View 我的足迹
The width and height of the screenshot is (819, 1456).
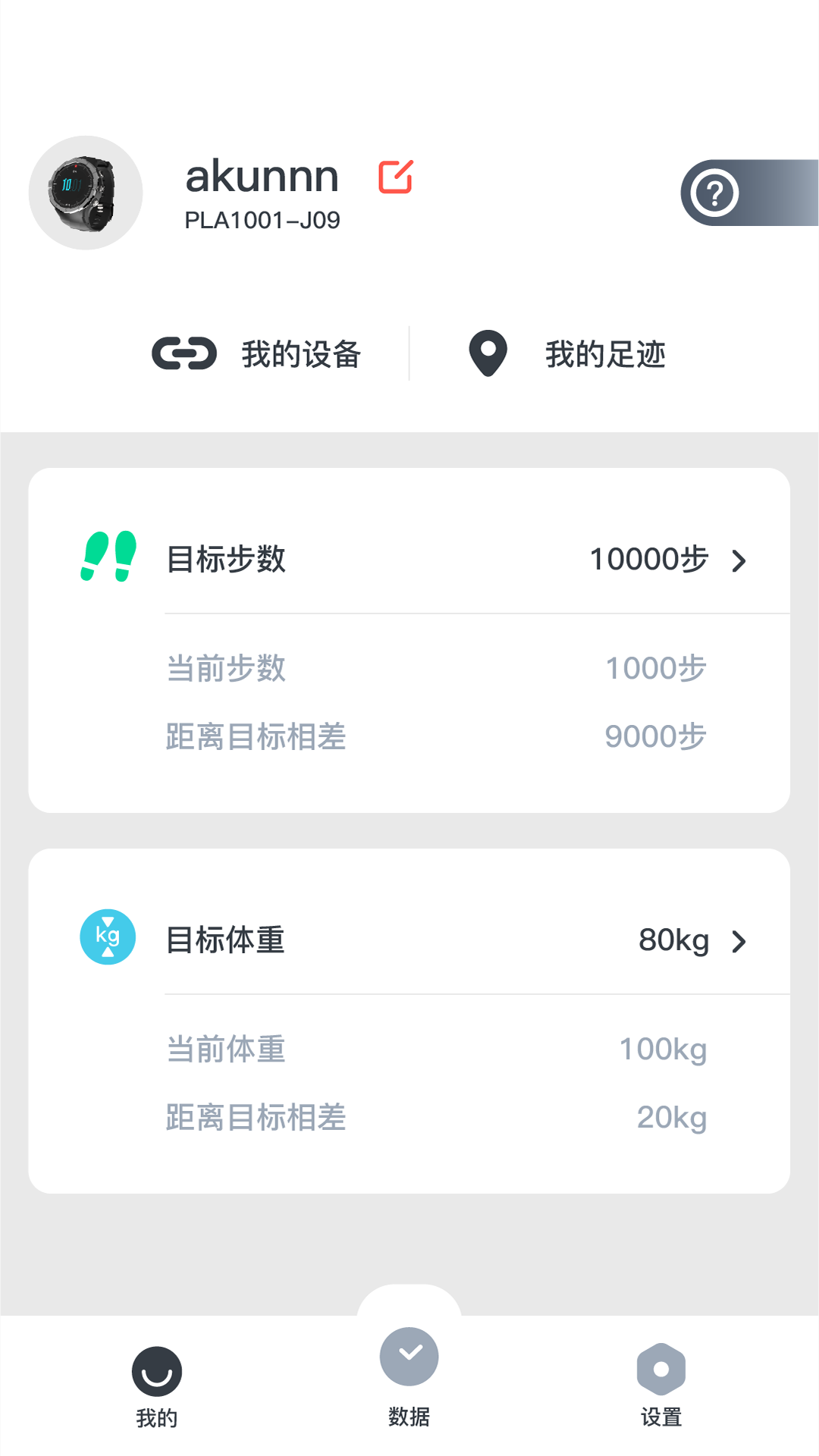click(567, 354)
